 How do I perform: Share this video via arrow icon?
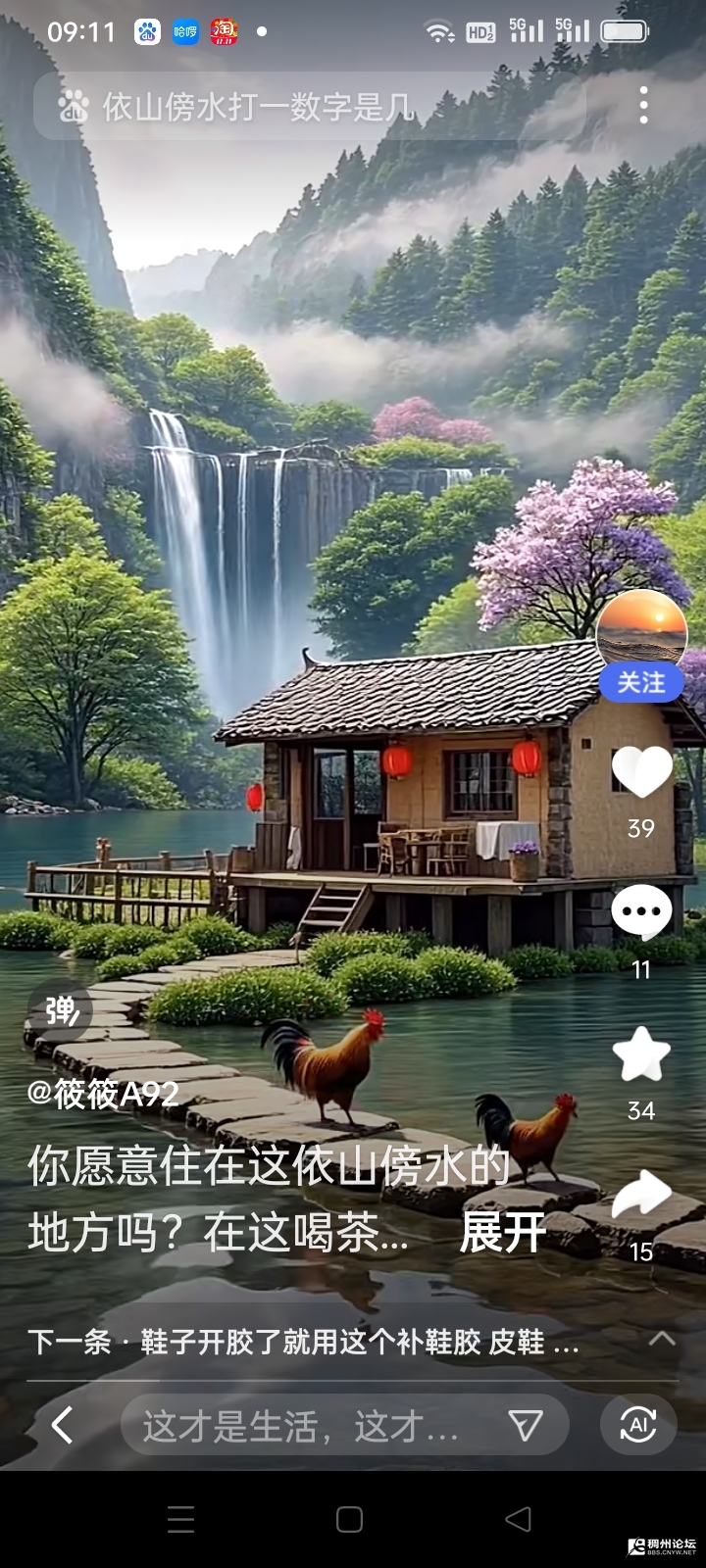641,1196
